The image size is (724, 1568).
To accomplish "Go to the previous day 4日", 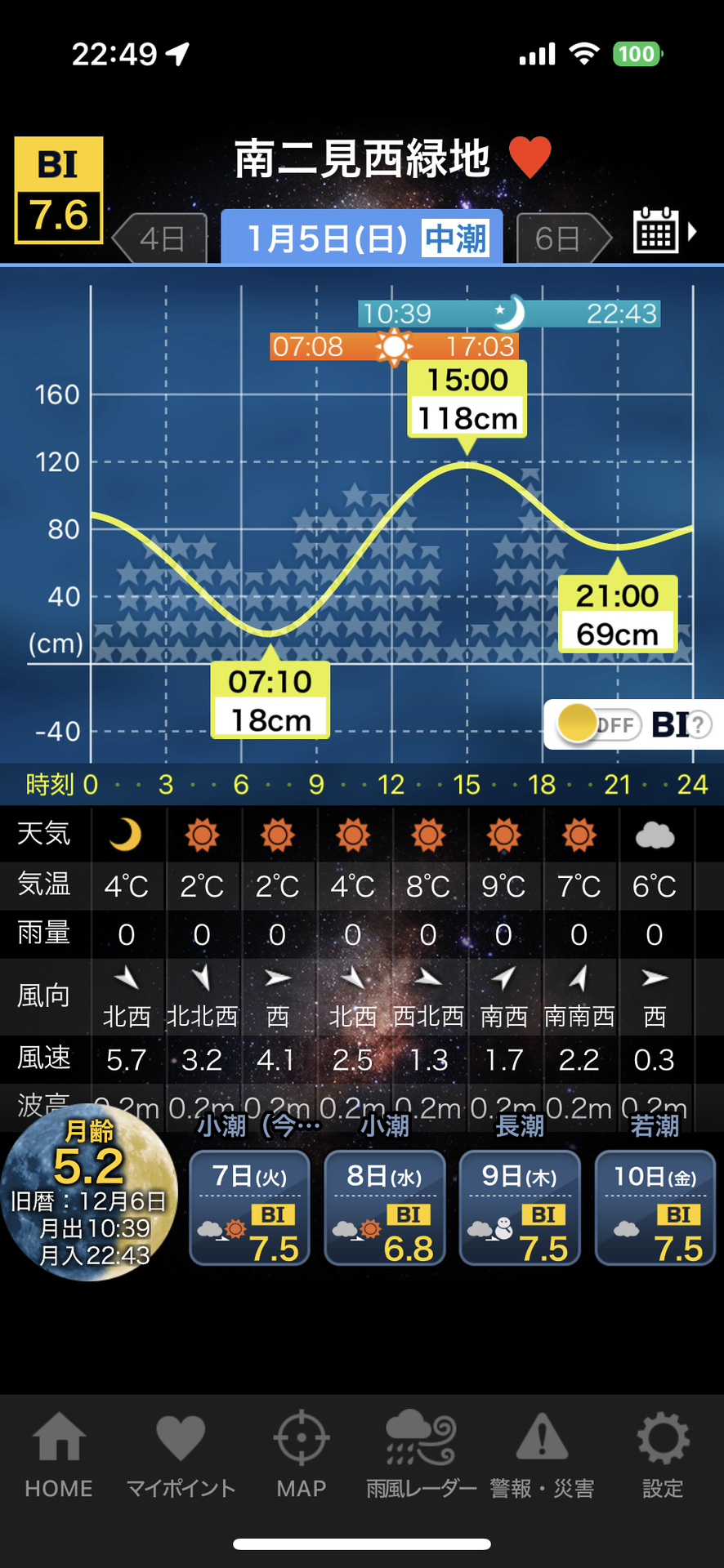I will tap(160, 238).
